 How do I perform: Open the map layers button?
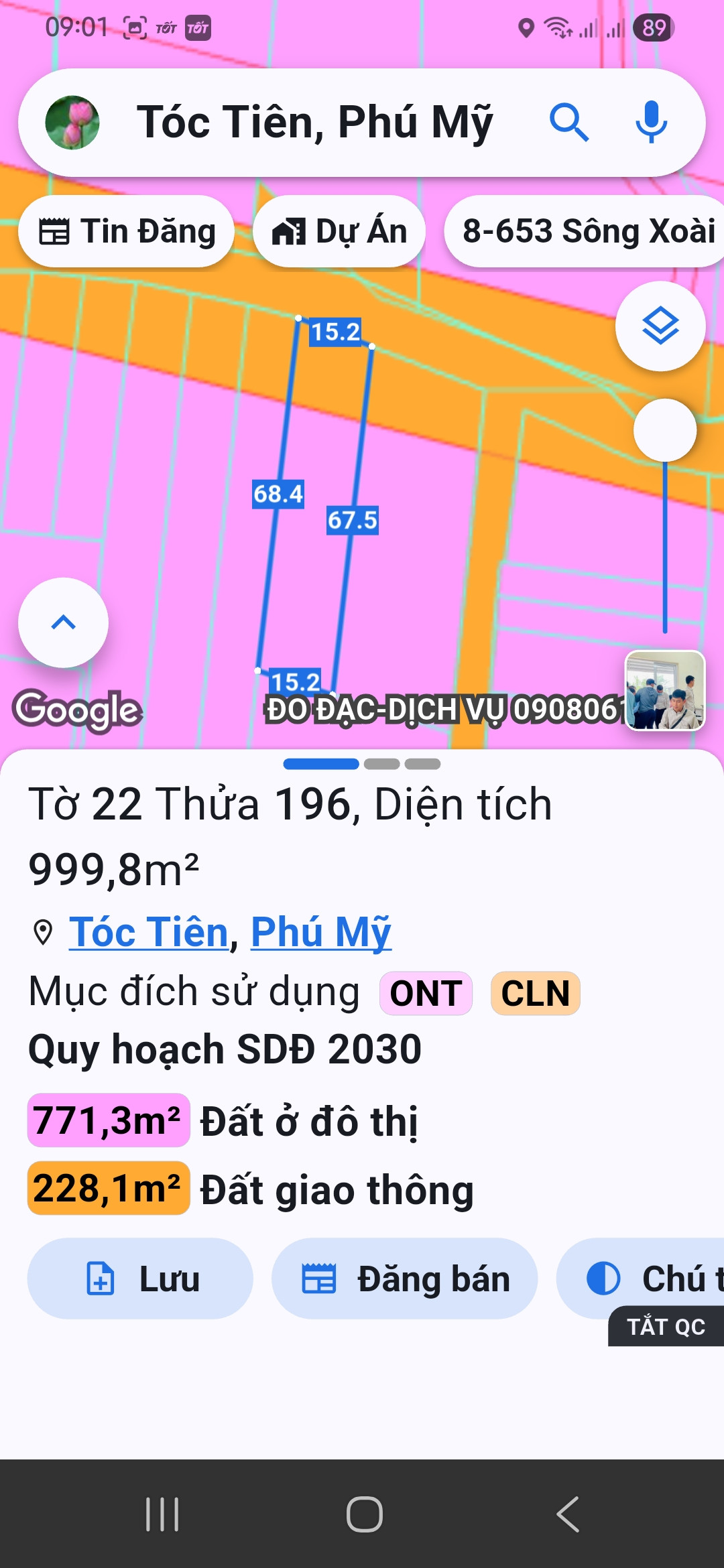pyautogui.click(x=660, y=326)
